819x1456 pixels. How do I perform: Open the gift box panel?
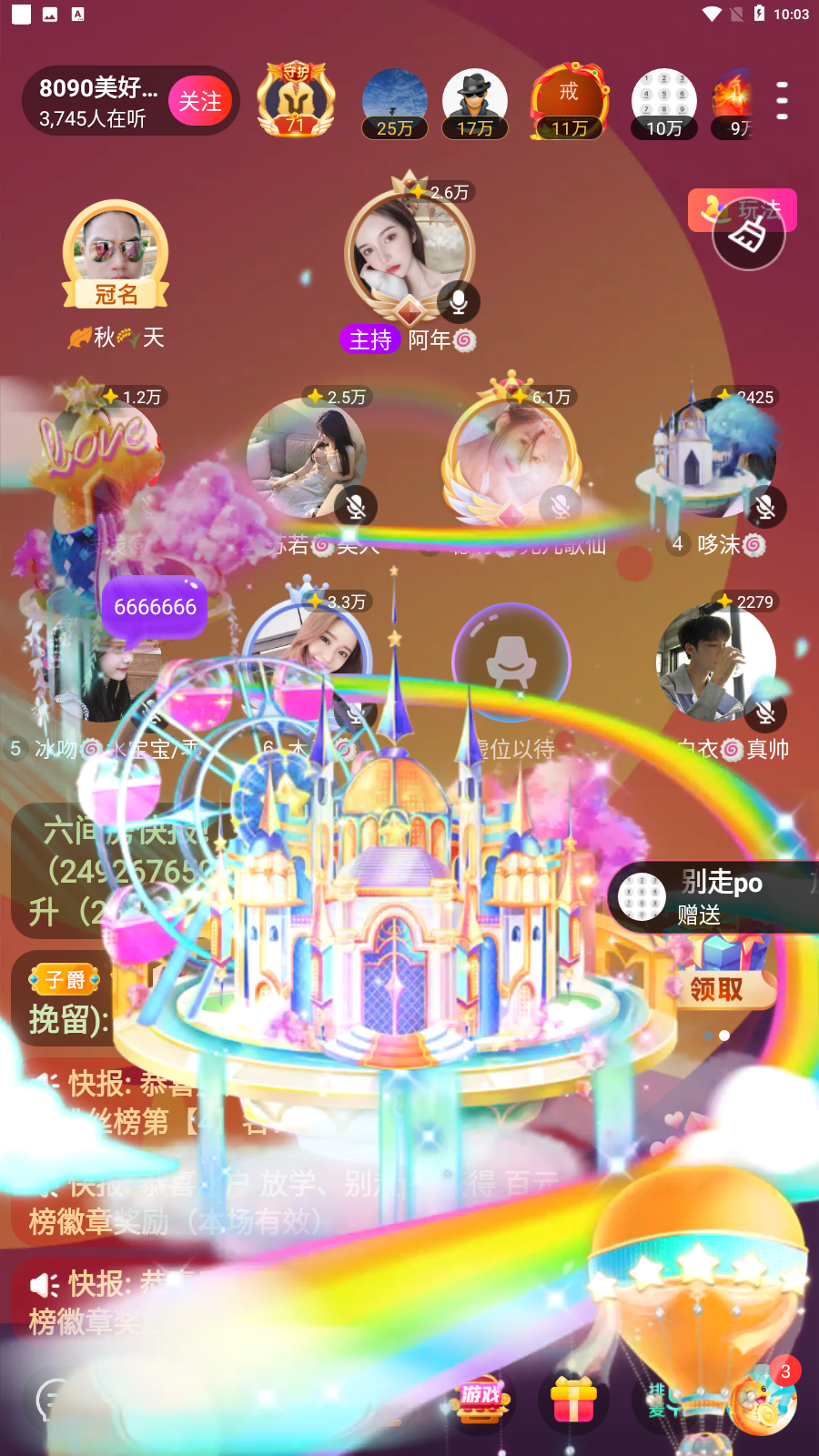(x=573, y=1400)
